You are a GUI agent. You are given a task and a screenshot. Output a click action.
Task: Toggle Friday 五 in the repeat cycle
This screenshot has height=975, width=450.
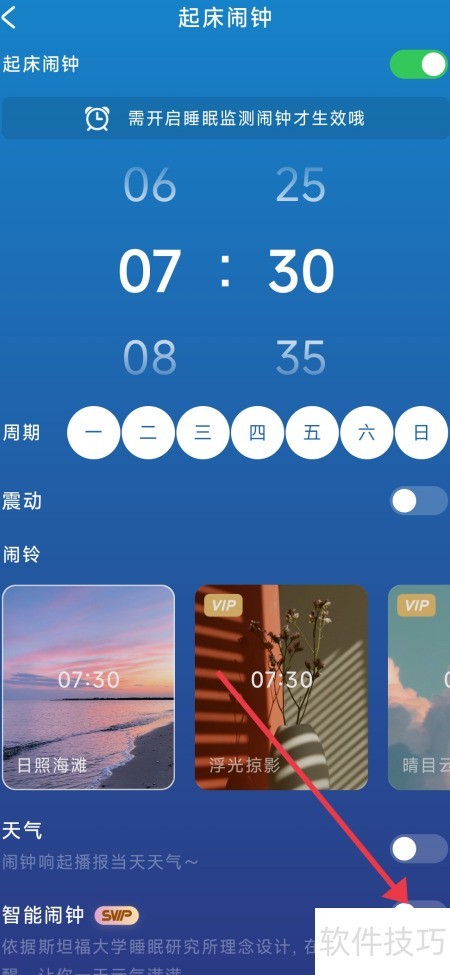point(313,433)
